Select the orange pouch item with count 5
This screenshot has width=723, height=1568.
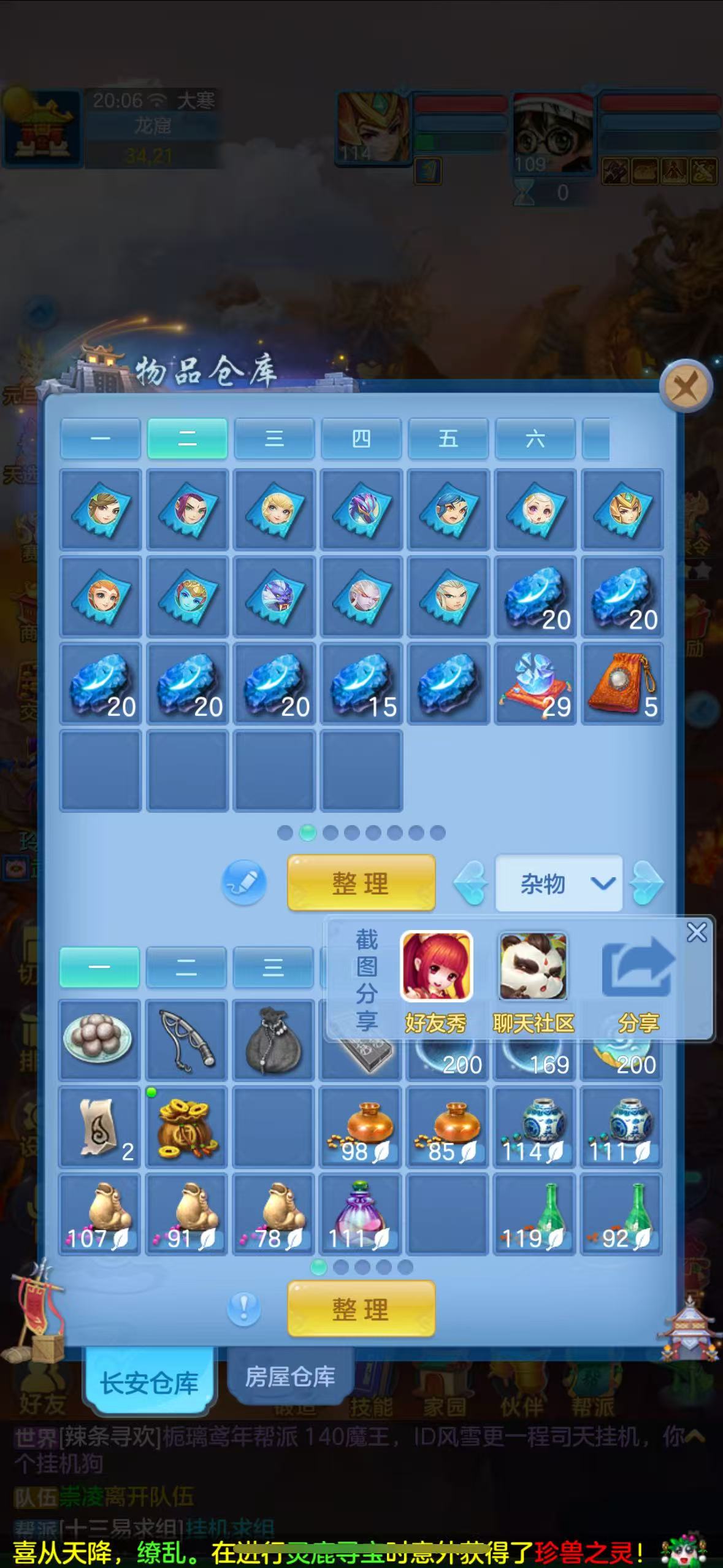pyautogui.click(x=622, y=684)
